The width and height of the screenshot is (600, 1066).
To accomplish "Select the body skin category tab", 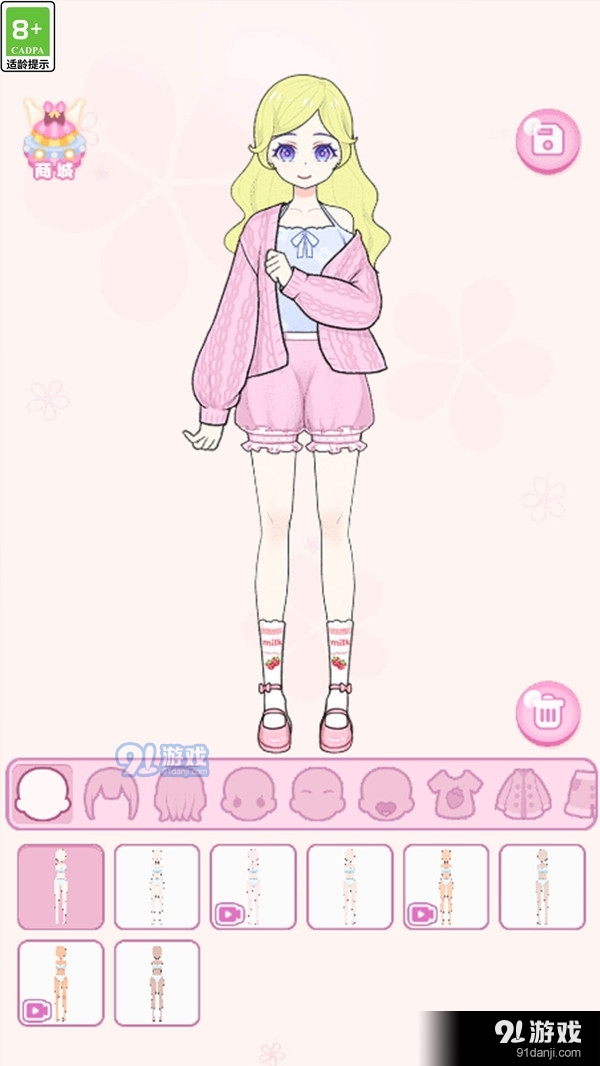I will coord(42,793).
